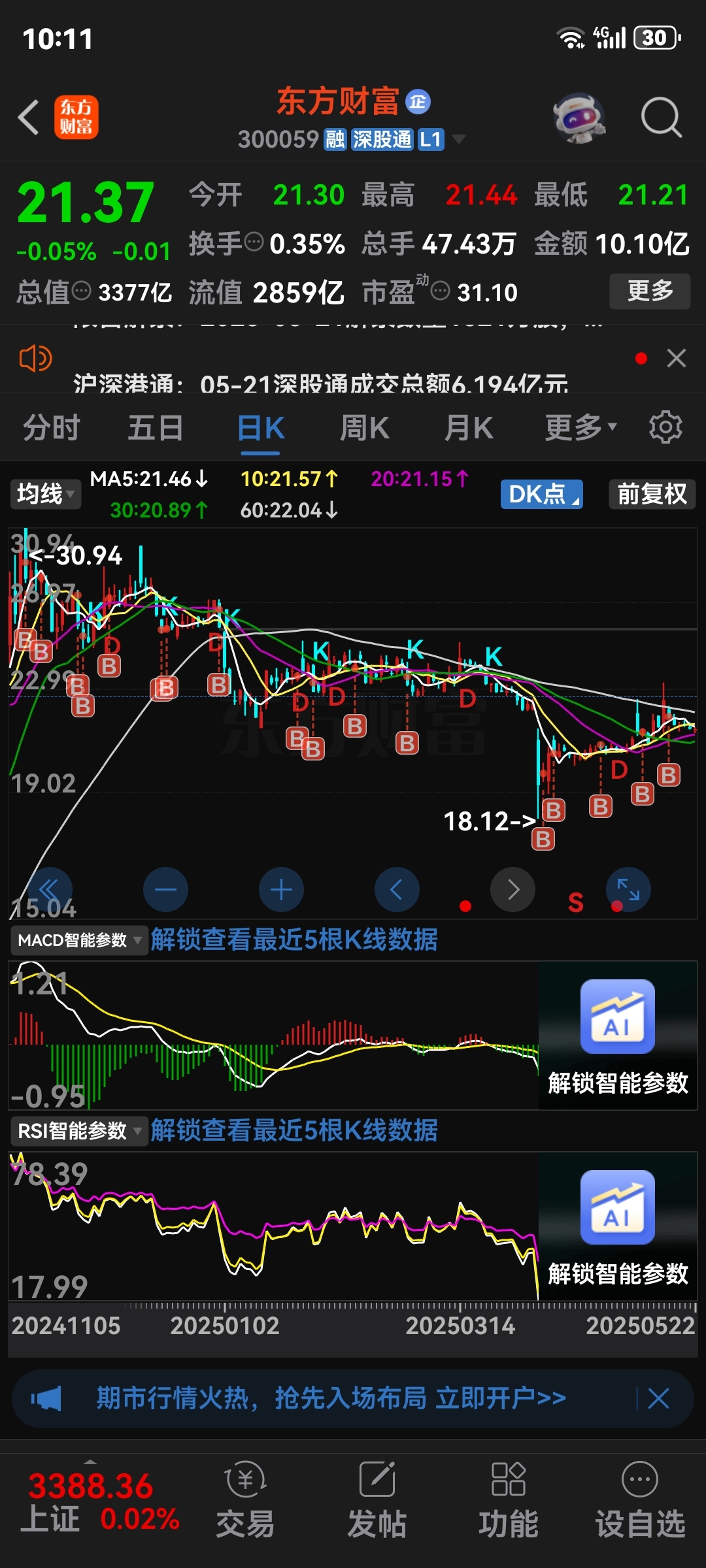Open the search magnifier icon
Image resolution: width=706 pixels, height=1568 pixels.
coord(661,118)
